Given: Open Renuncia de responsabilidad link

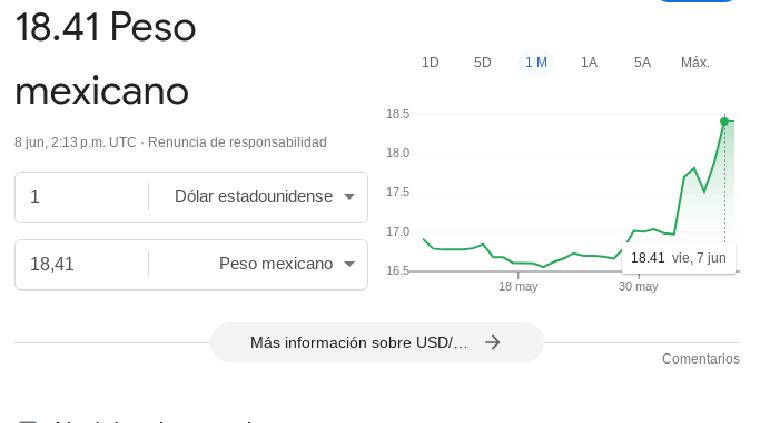Looking at the screenshot, I should coord(238,143).
